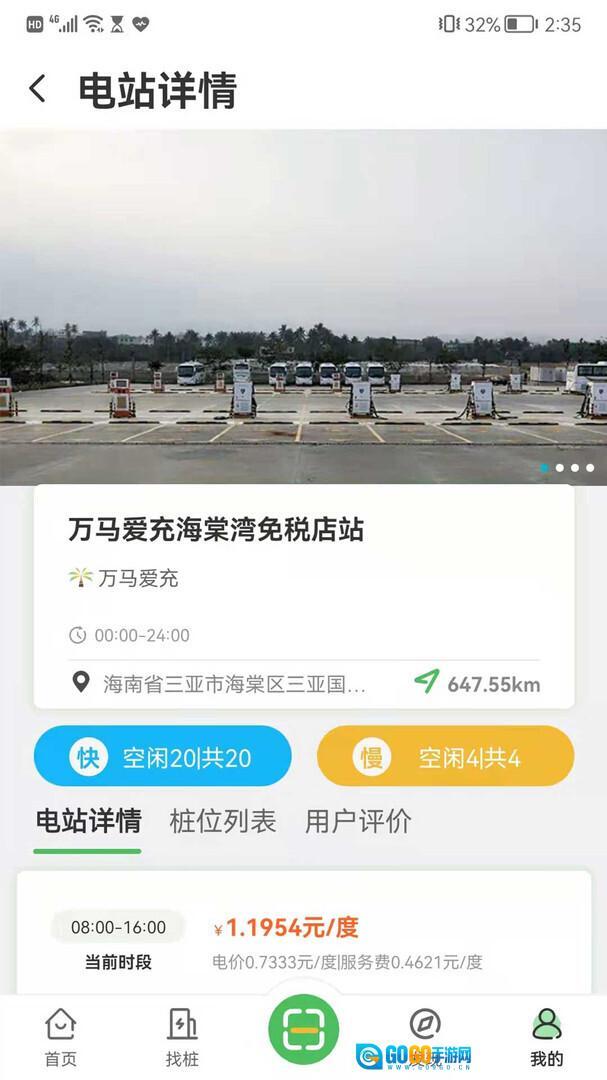The width and height of the screenshot is (607, 1080).
Task: Open 首页 in the bottom navigation
Action: pos(60,1037)
